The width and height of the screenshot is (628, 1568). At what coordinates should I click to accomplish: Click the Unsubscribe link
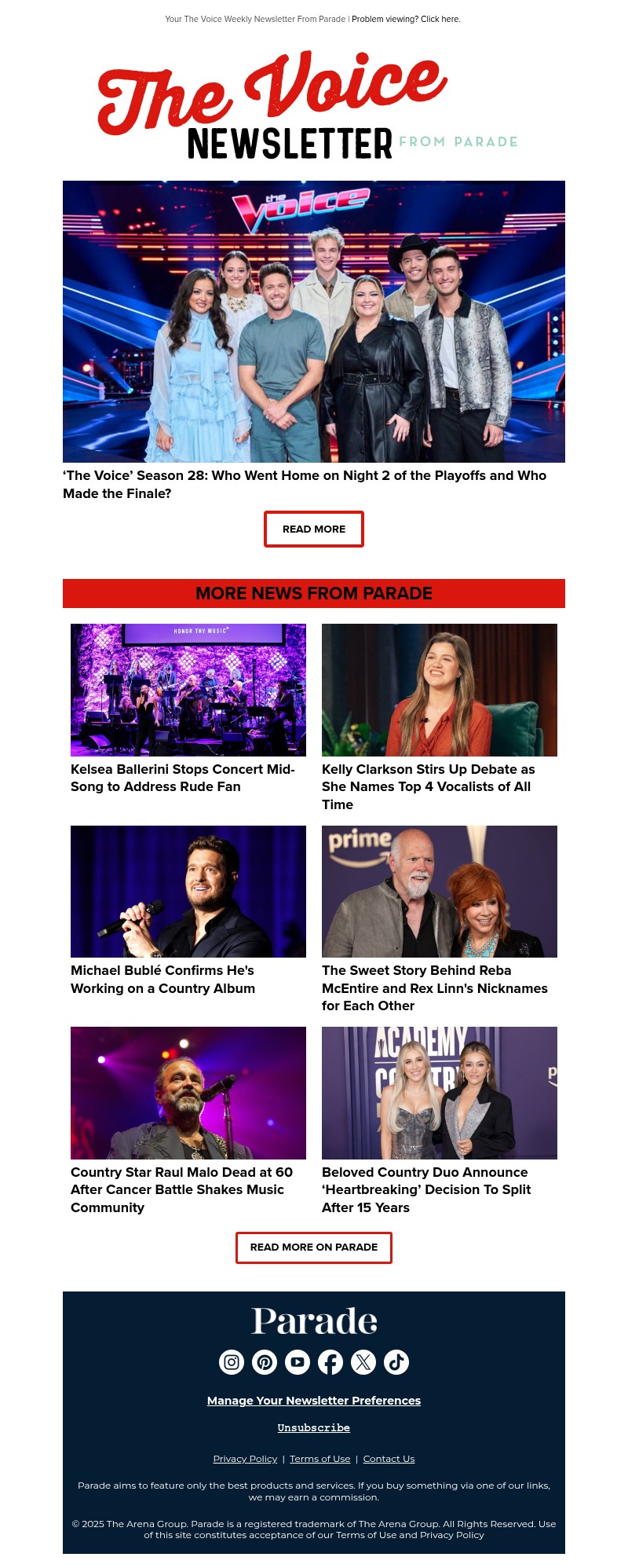pos(314,1427)
